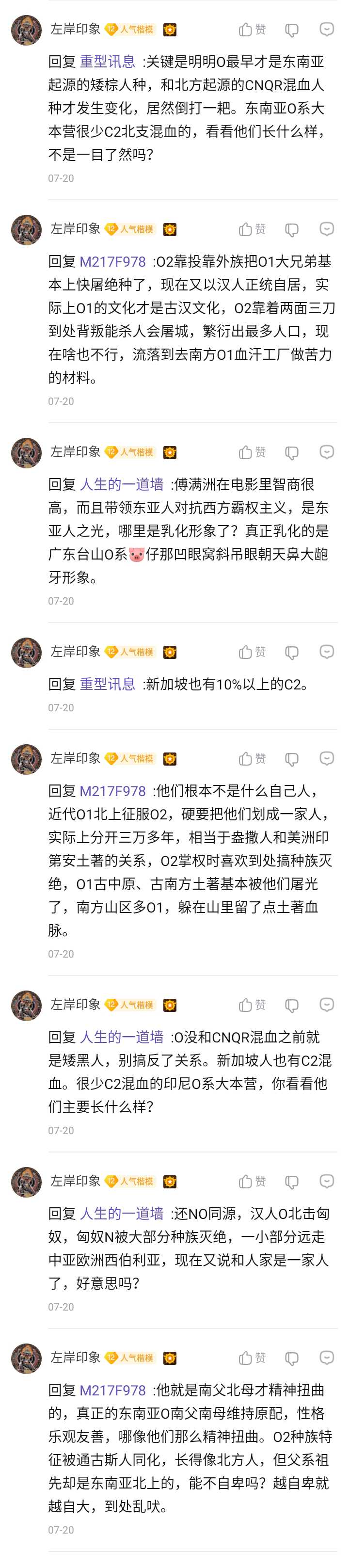Viewport: 349px width, 1568px height.
Task: Open the 人生的一道墙 link in the O没和CNQR混血之前 comment
Action: tap(122, 1037)
